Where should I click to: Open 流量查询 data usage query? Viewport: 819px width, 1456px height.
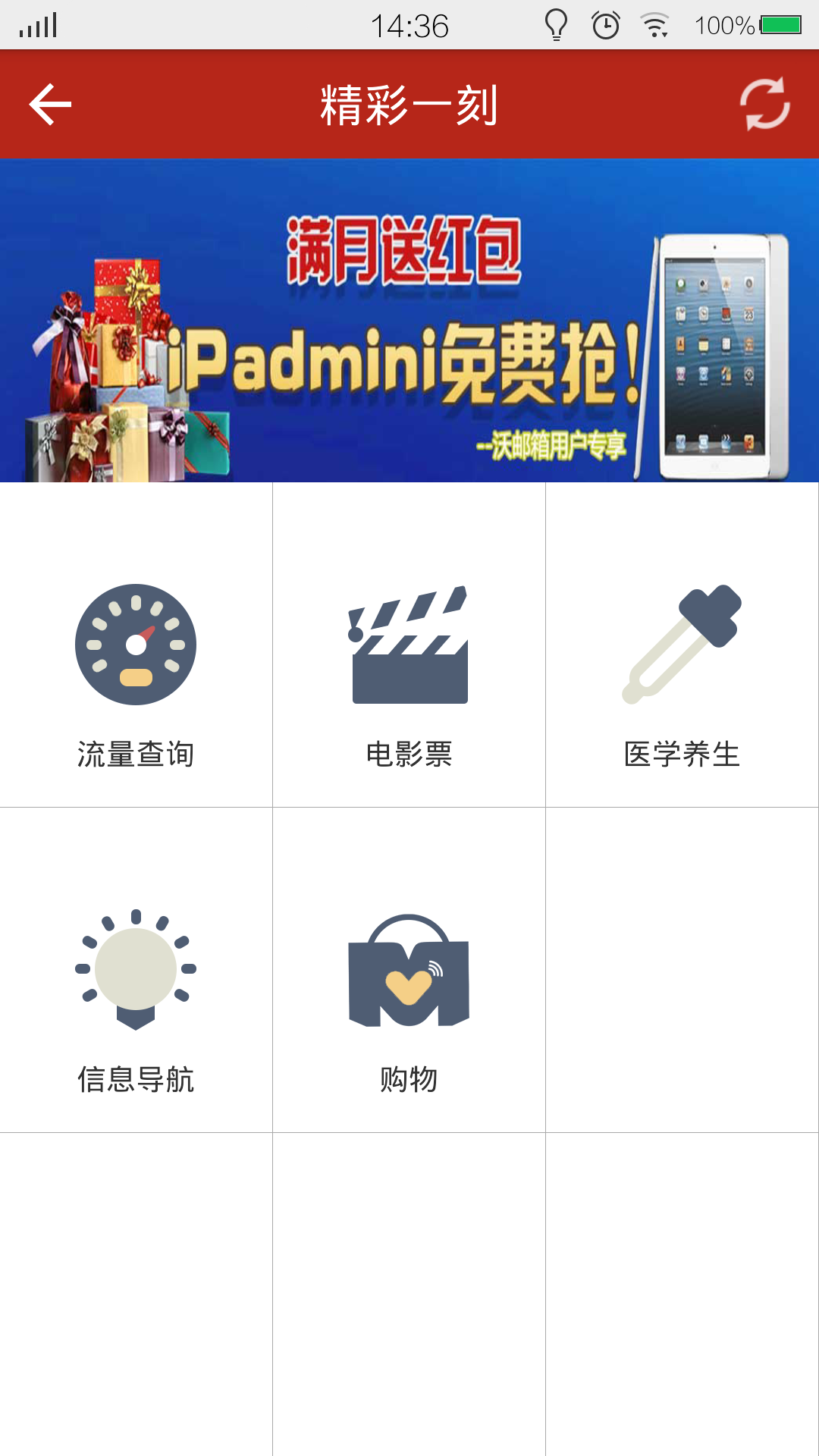pos(136,645)
